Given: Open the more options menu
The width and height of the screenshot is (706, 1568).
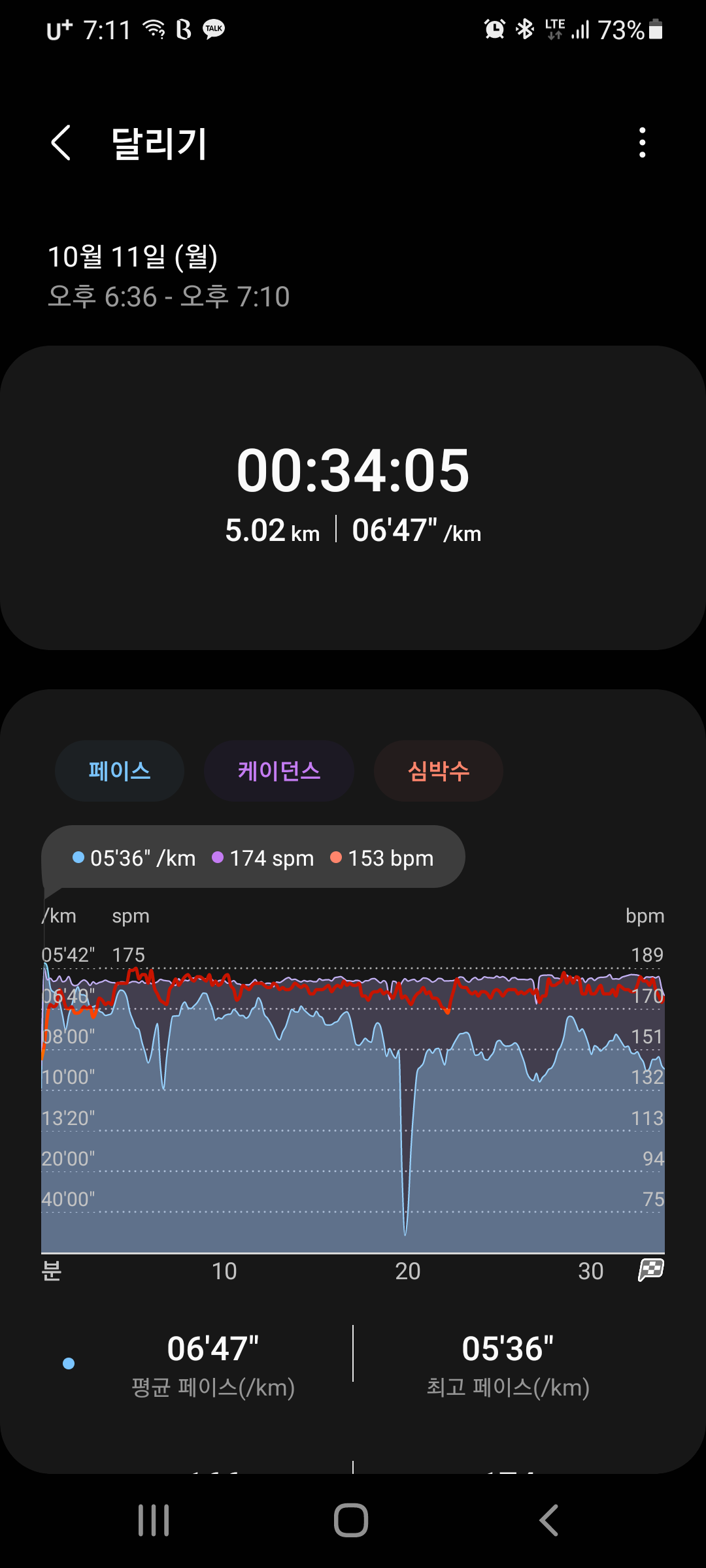Looking at the screenshot, I should point(643,142).
